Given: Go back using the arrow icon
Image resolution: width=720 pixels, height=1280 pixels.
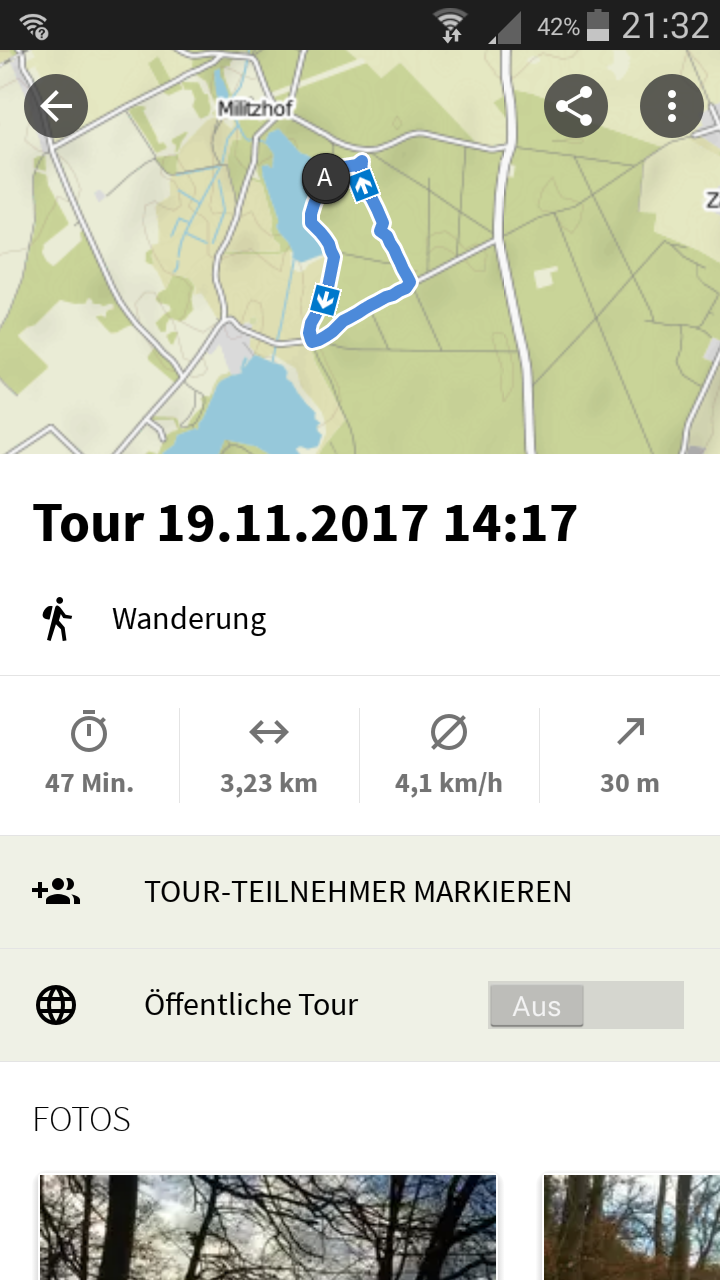Looking at the screenshot, I should coord(56,106).
